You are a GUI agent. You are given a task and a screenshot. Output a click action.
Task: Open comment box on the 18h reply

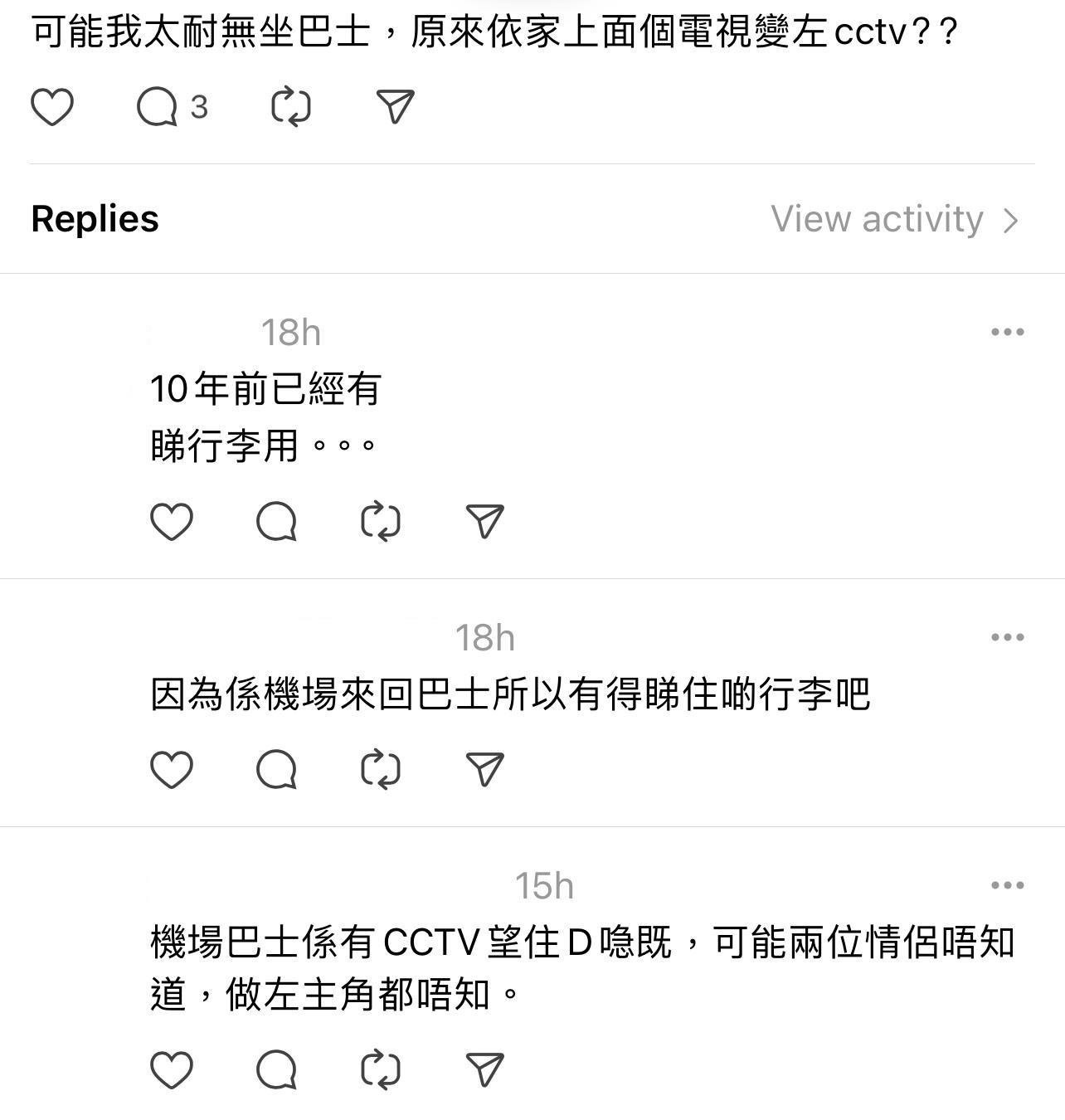(x=277, y=521)
